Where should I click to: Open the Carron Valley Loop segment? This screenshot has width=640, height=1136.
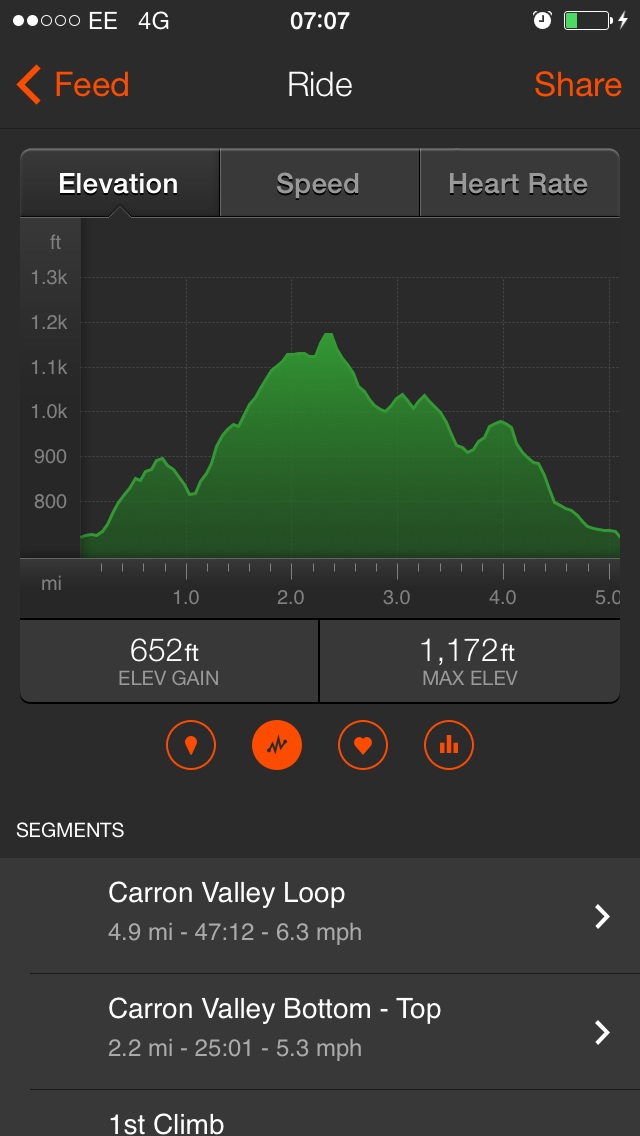(x=320, y=916)
